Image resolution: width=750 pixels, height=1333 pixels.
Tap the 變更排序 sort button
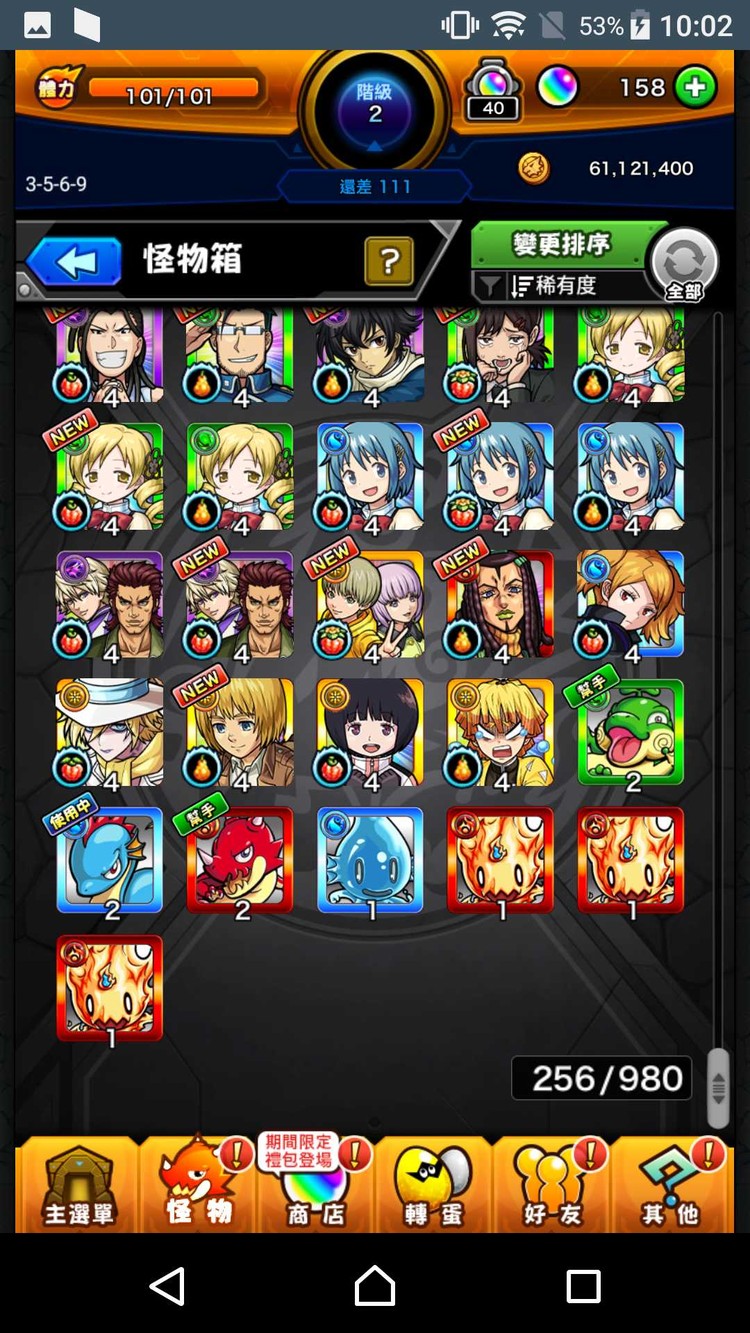pyautogui.click(x=561, y=244)
